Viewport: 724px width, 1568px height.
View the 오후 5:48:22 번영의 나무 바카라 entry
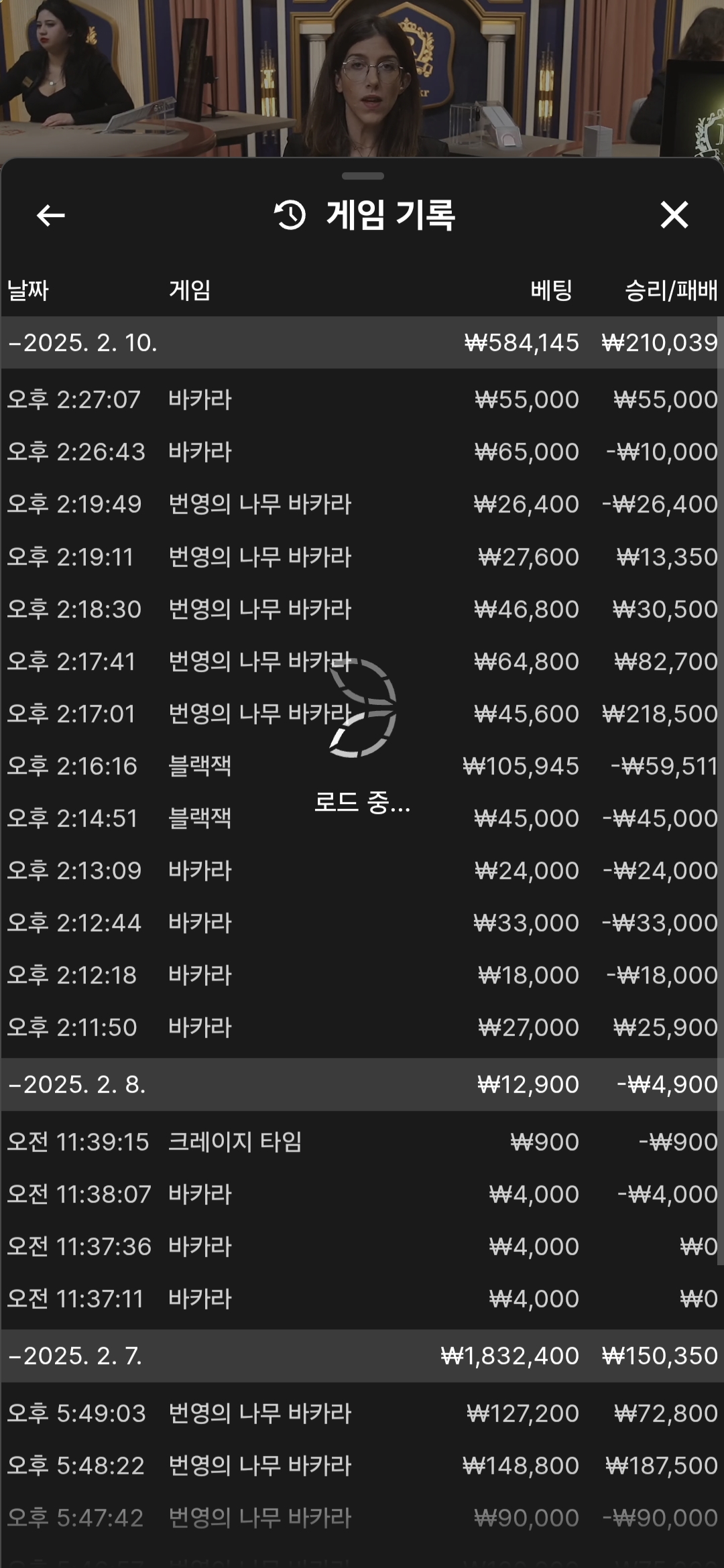pos(362,1465)
